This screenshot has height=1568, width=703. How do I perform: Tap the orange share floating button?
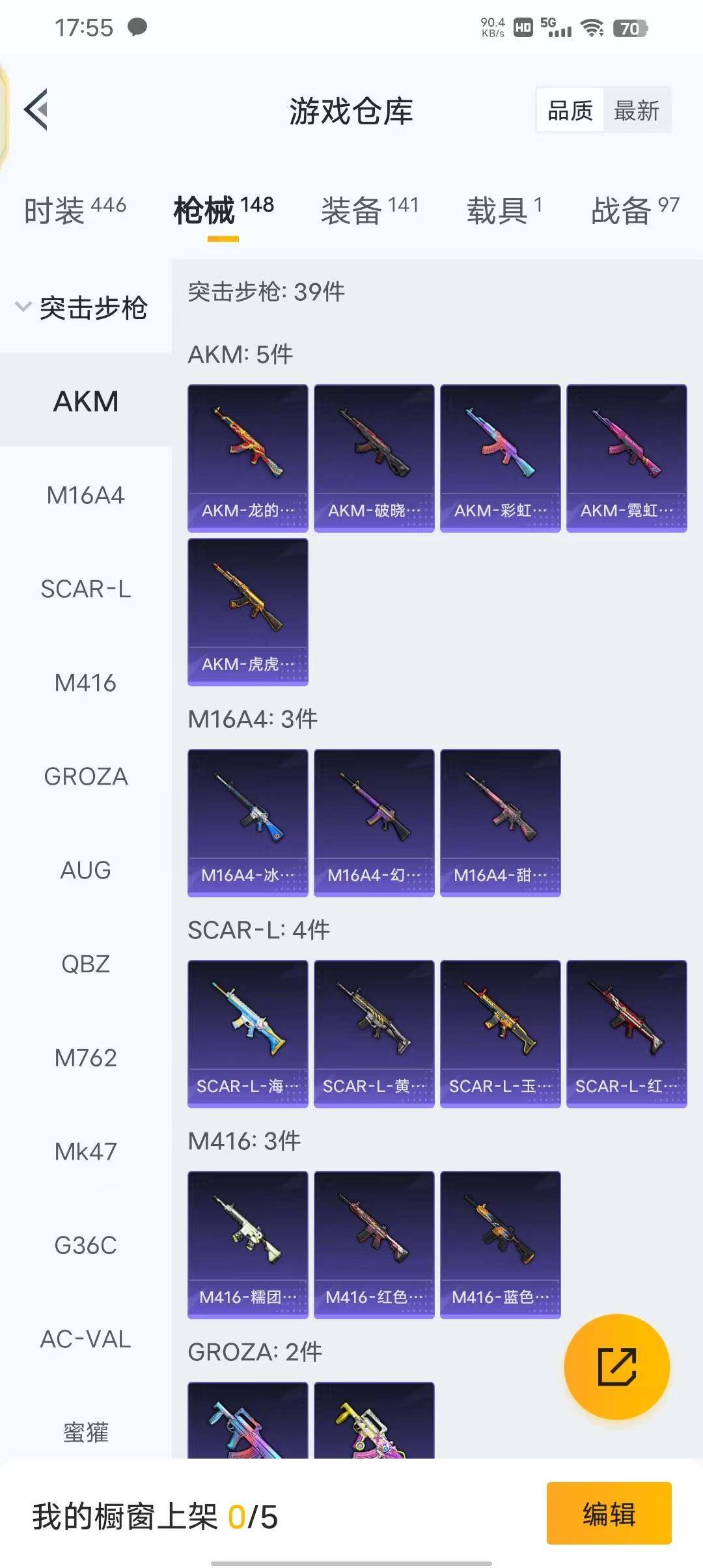616,1366
